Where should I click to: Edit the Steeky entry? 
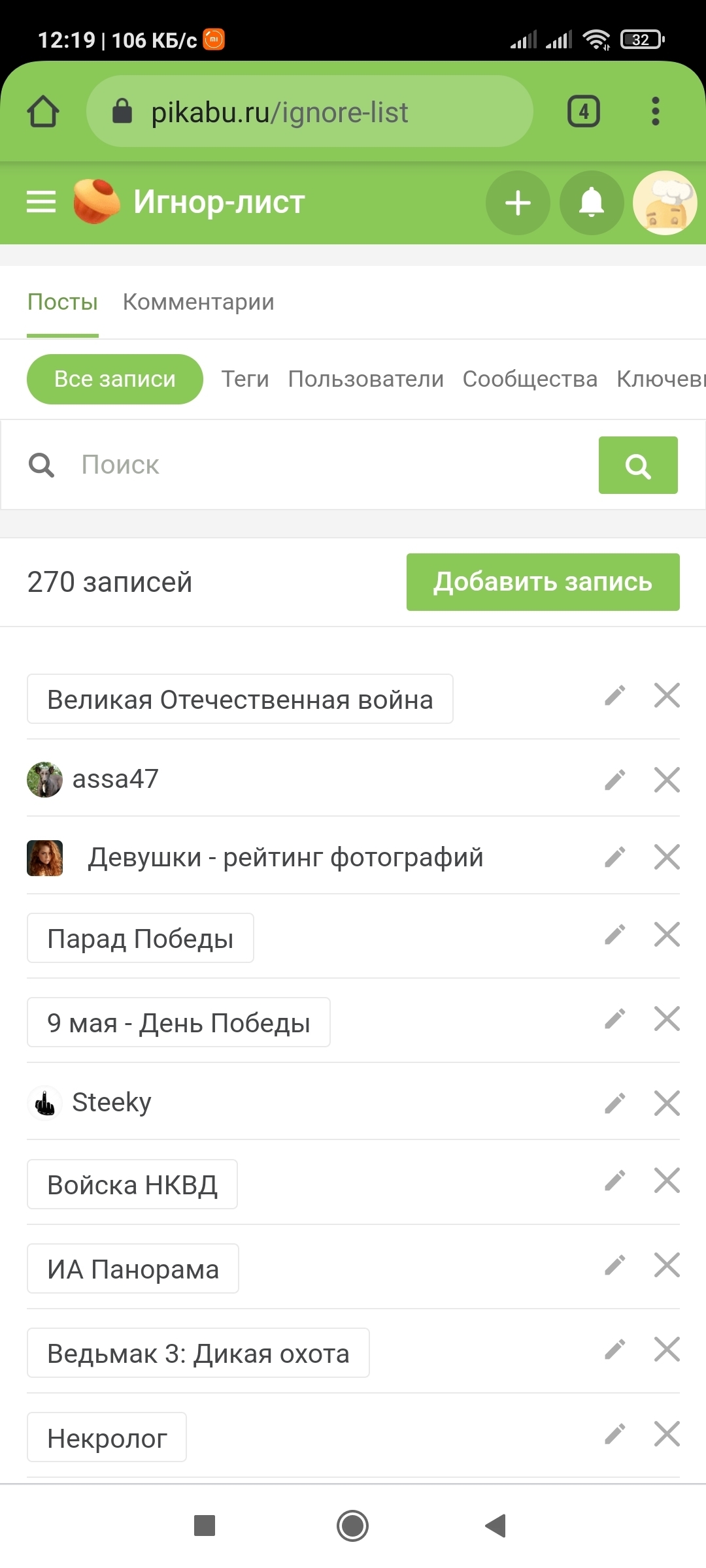tap(614, 1103)
